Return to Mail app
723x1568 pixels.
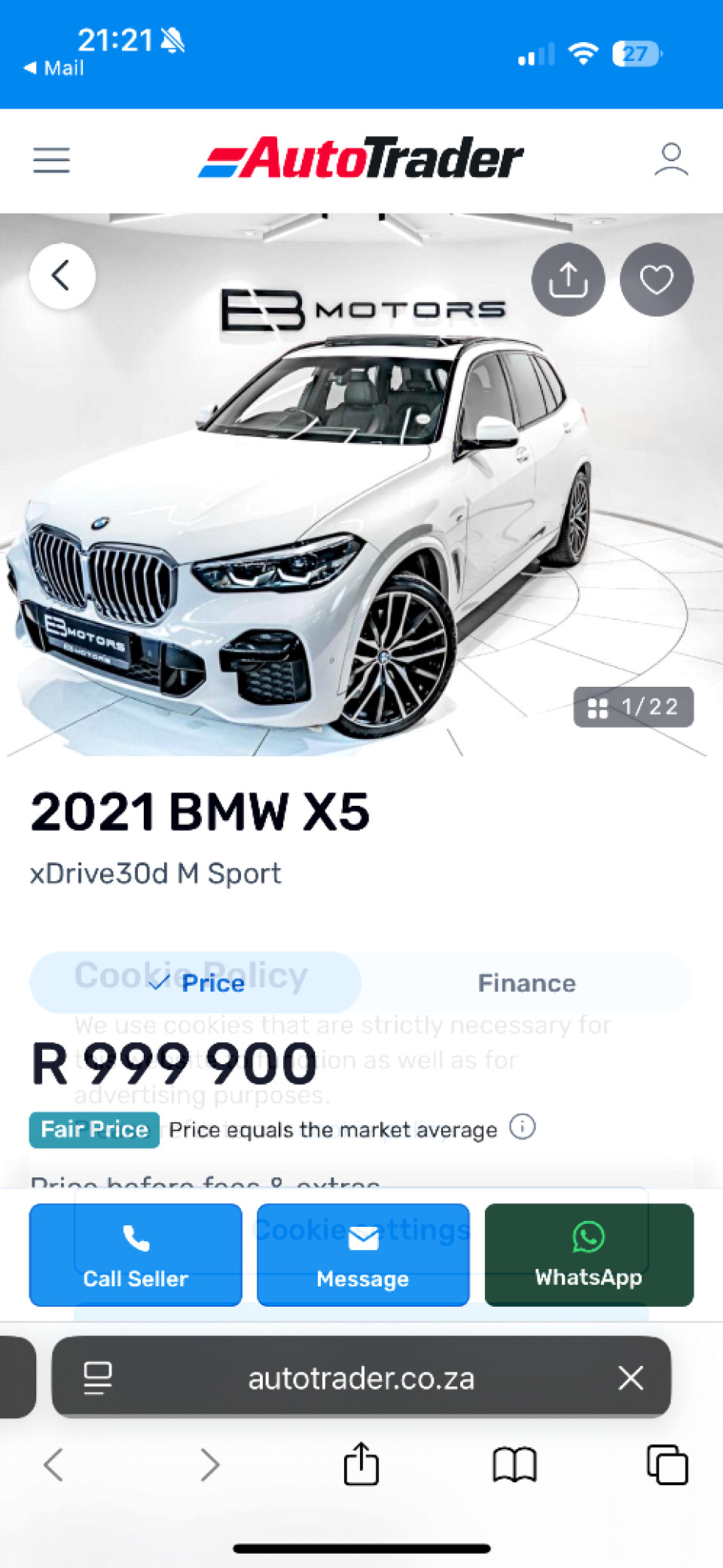click(53, 69)
